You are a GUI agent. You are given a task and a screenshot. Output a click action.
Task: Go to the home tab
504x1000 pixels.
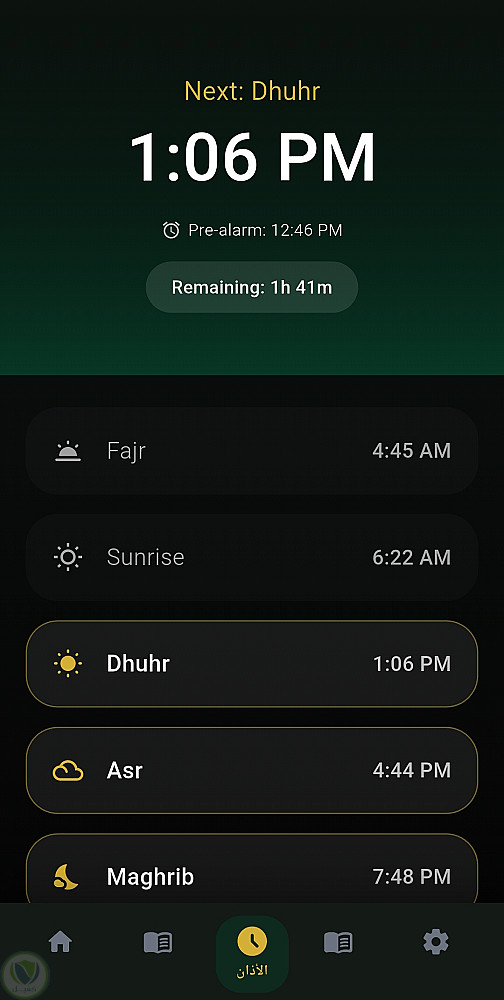[x=60, y=942]
